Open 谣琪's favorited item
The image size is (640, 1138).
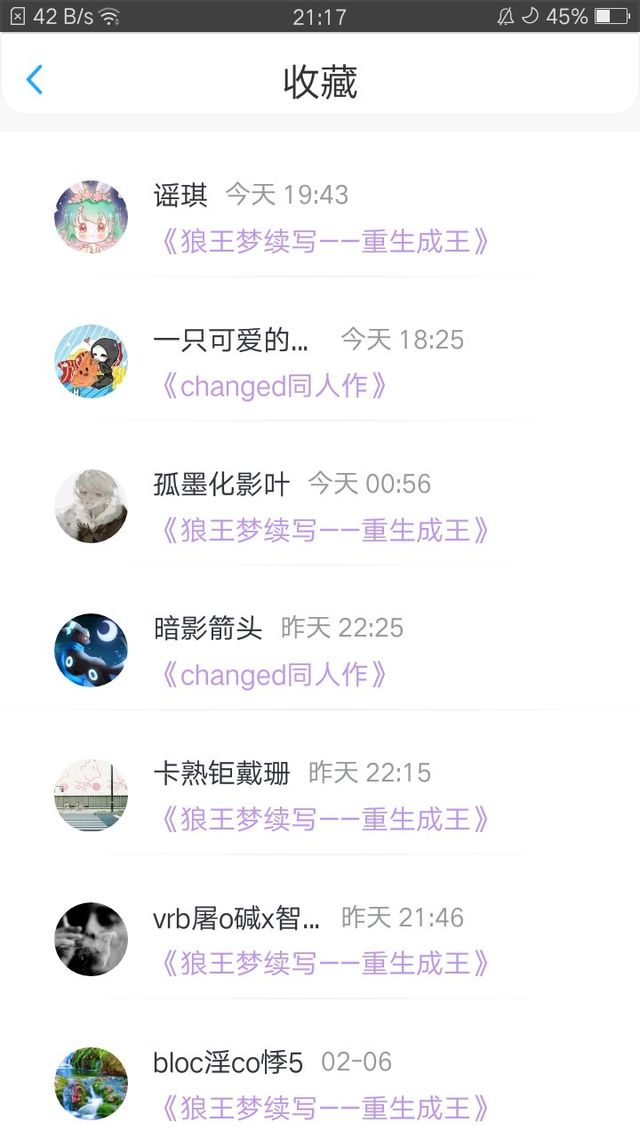point(324,242)
